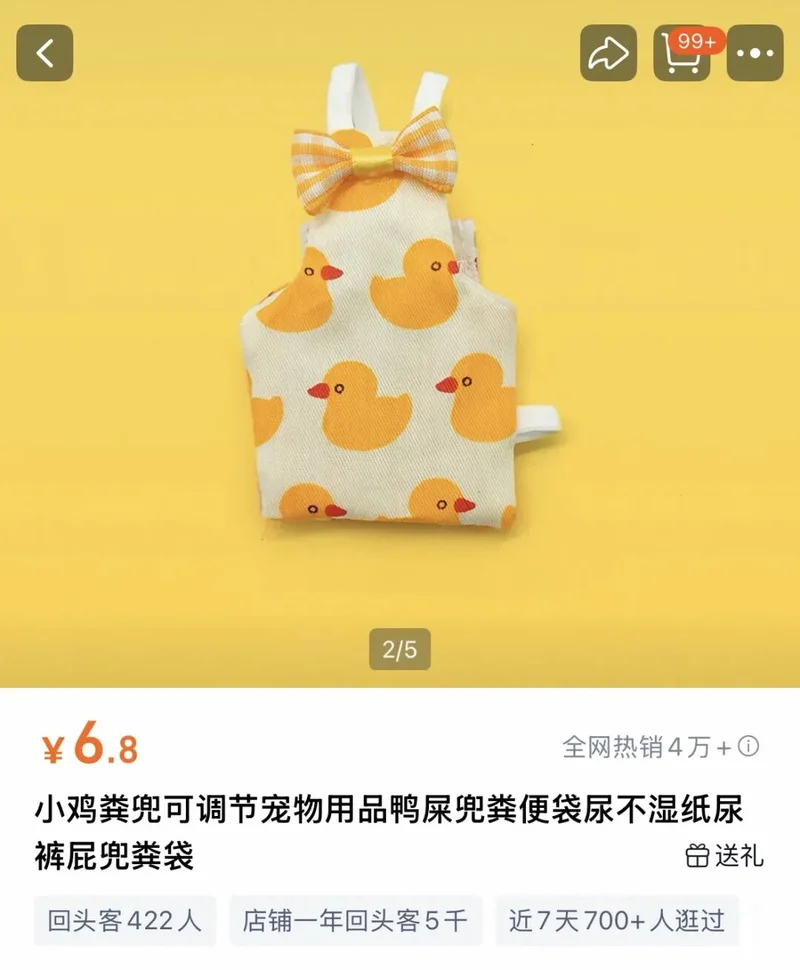800x970 pixels.
Task: Open the shopping cart
Action: (x=682, y=53)
